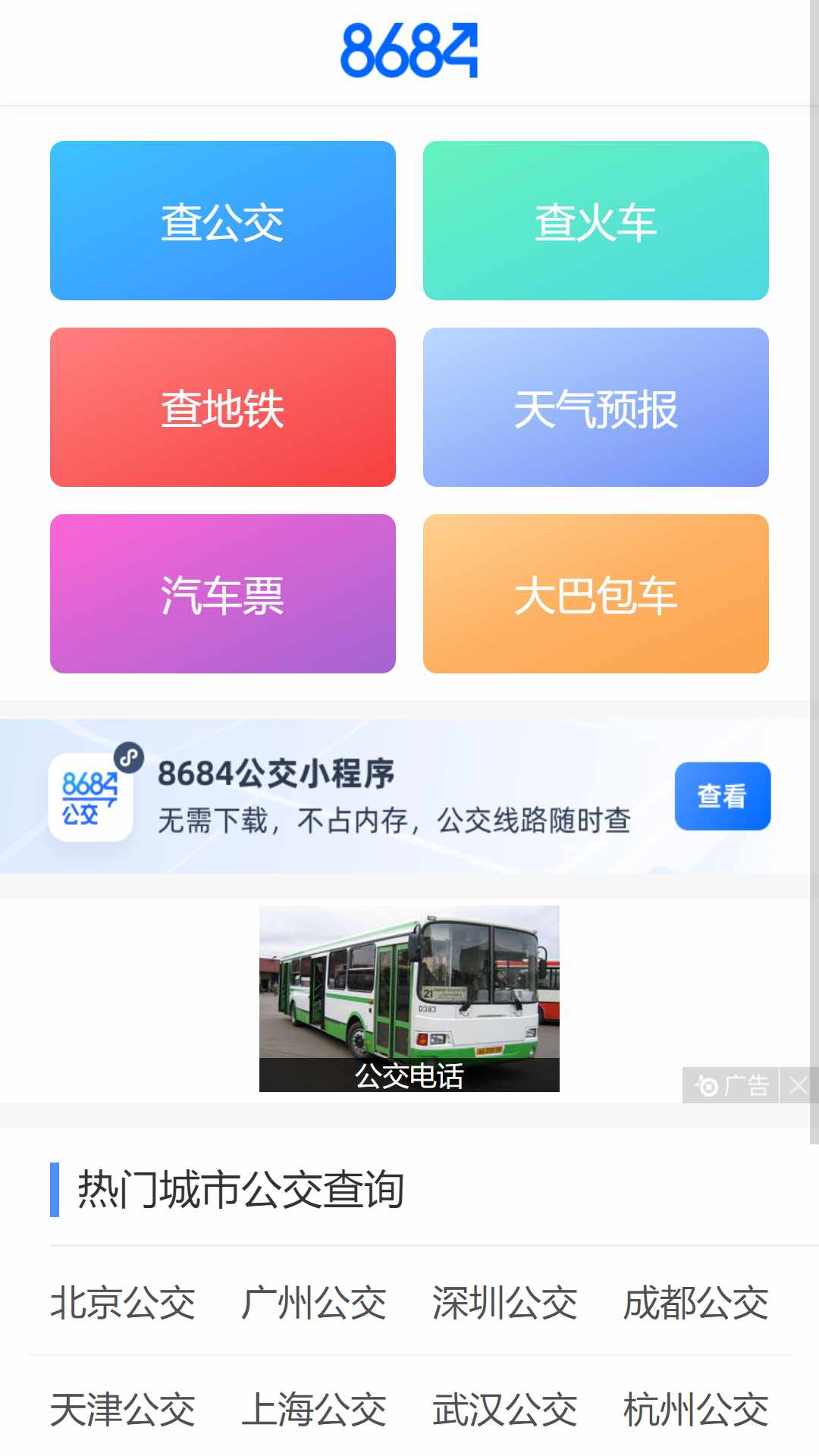Open 广州公交 link
The width and height of the screenshot is (819, 1456).
point(314,1303)
